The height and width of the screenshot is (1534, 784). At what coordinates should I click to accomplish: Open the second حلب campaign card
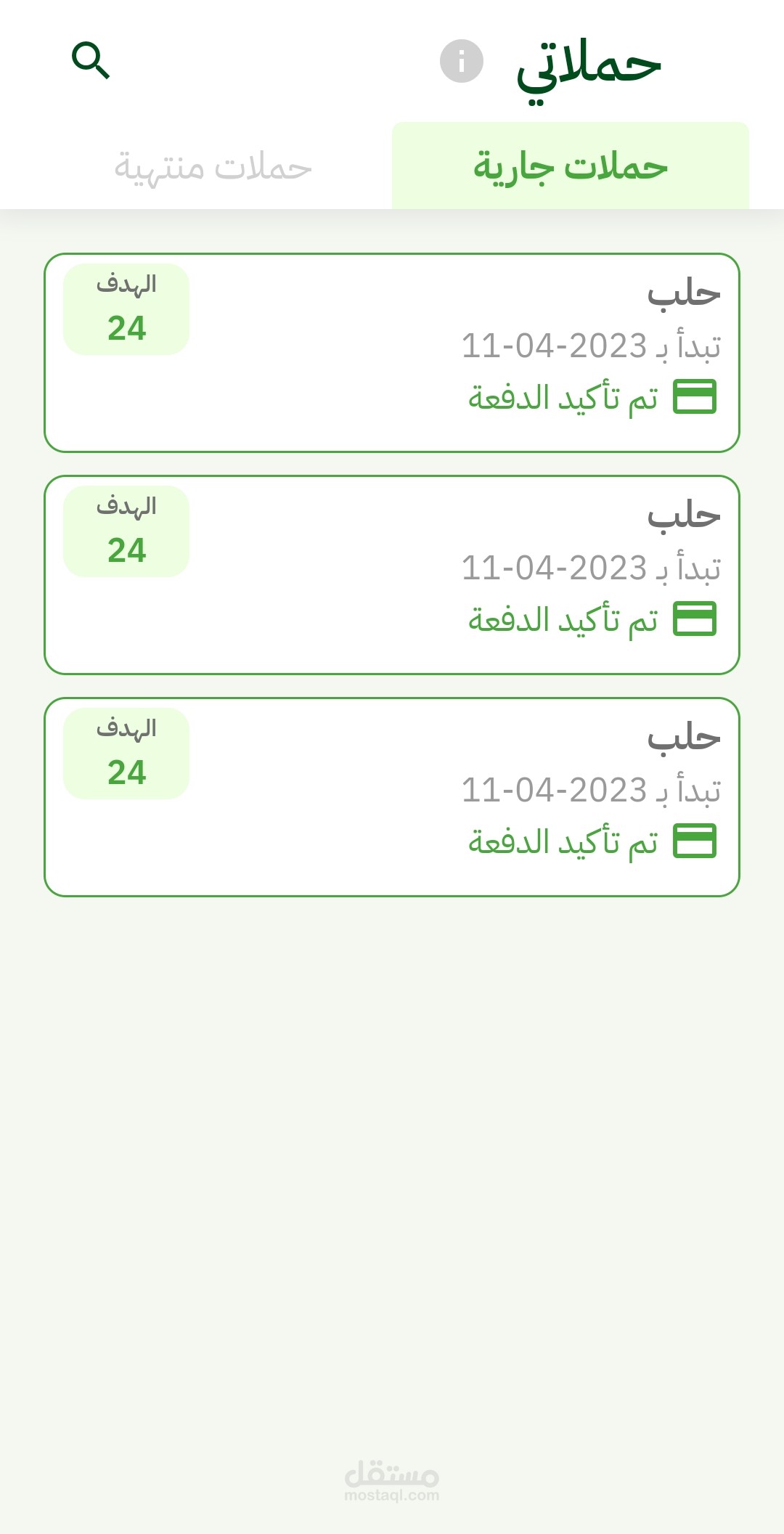[392, 575]
